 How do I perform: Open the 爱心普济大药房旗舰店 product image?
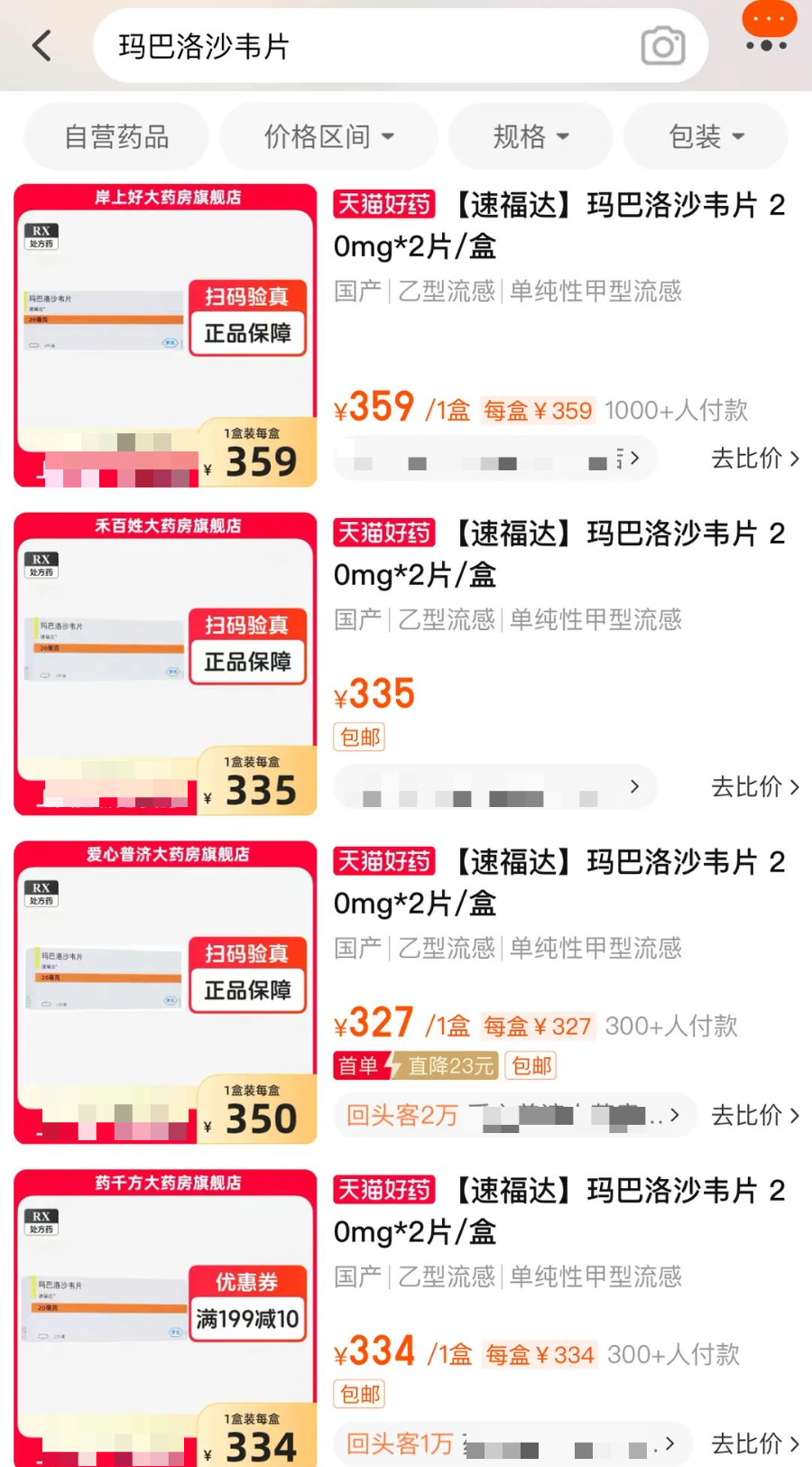(165, 993)
